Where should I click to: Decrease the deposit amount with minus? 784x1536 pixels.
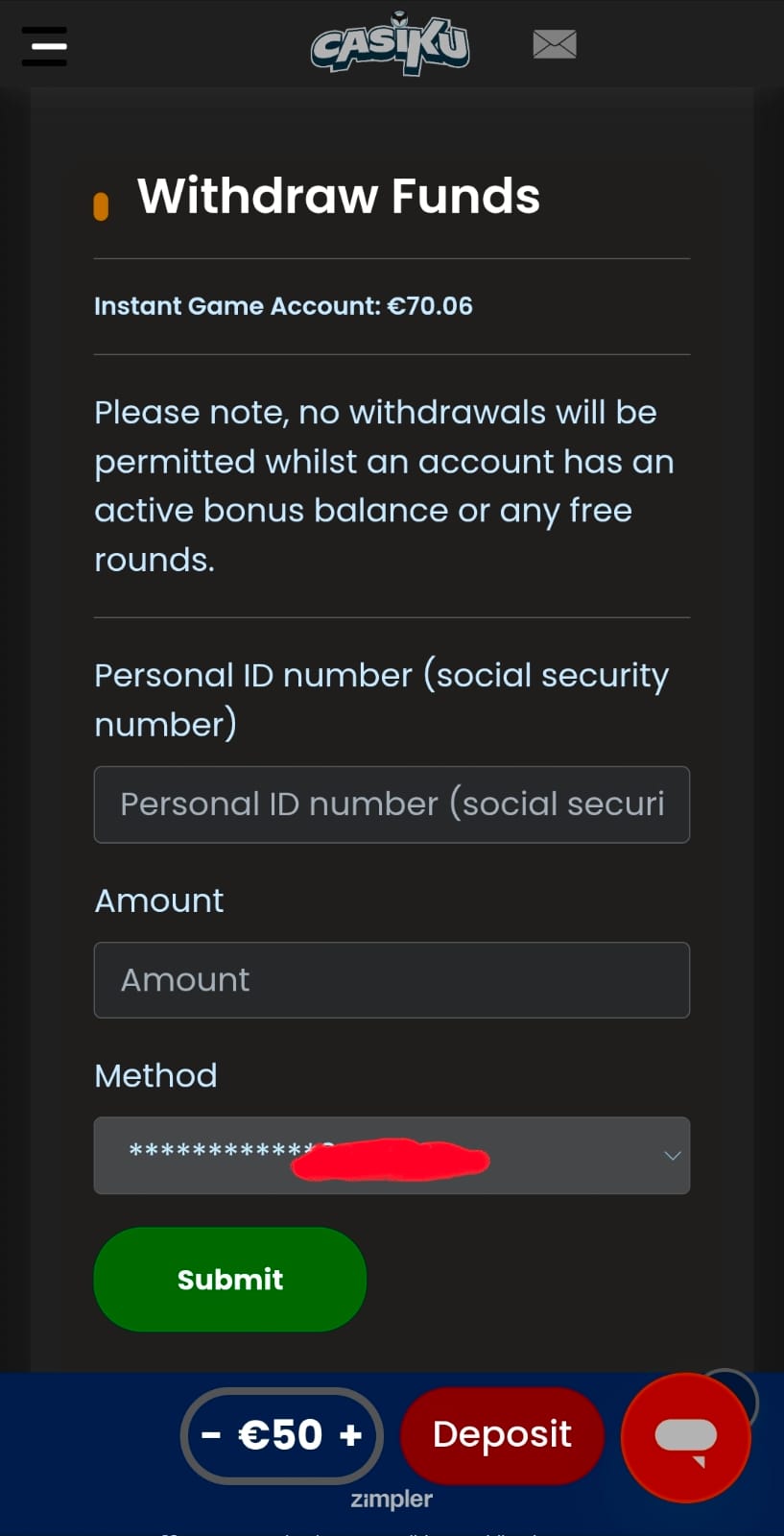coord(211,1435)
